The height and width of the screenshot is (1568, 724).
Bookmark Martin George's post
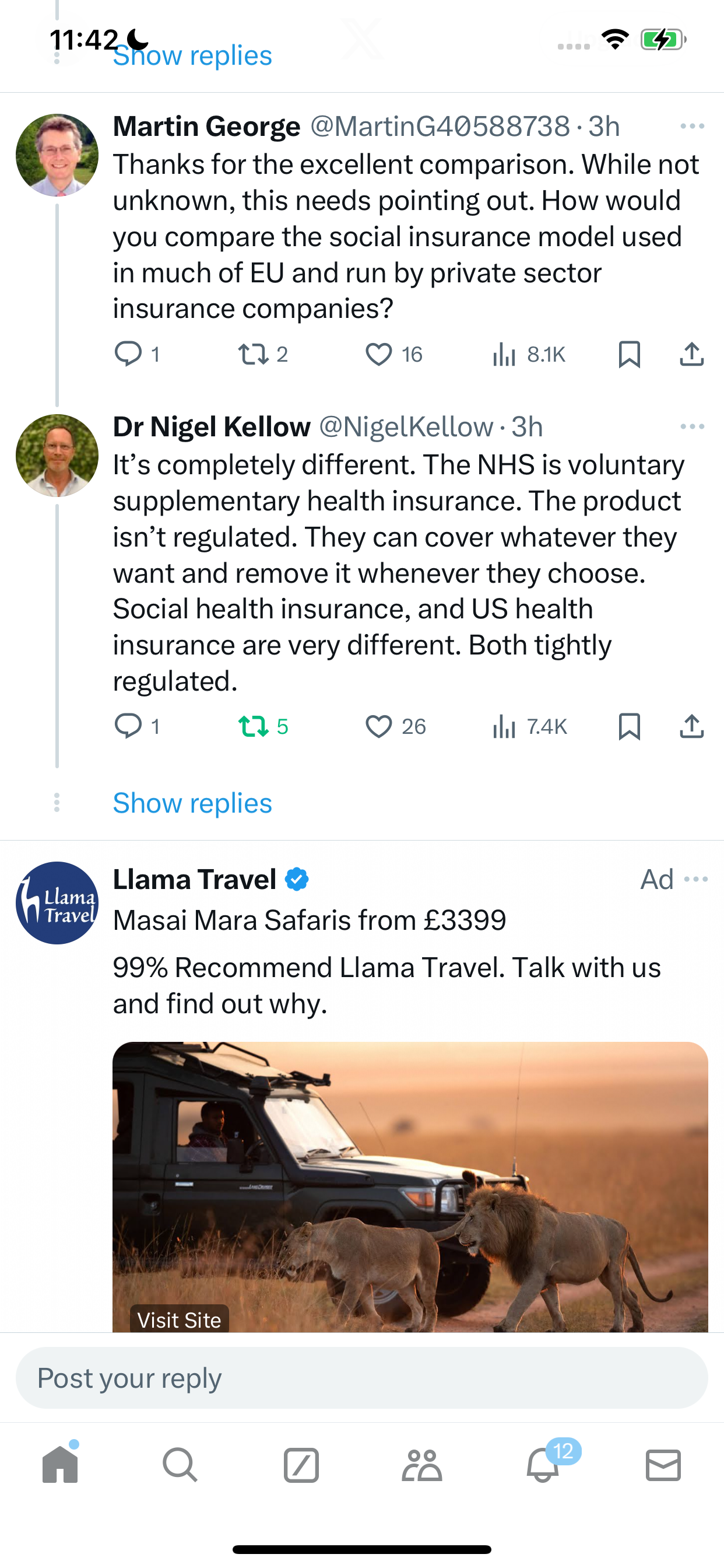click(629, 353)
